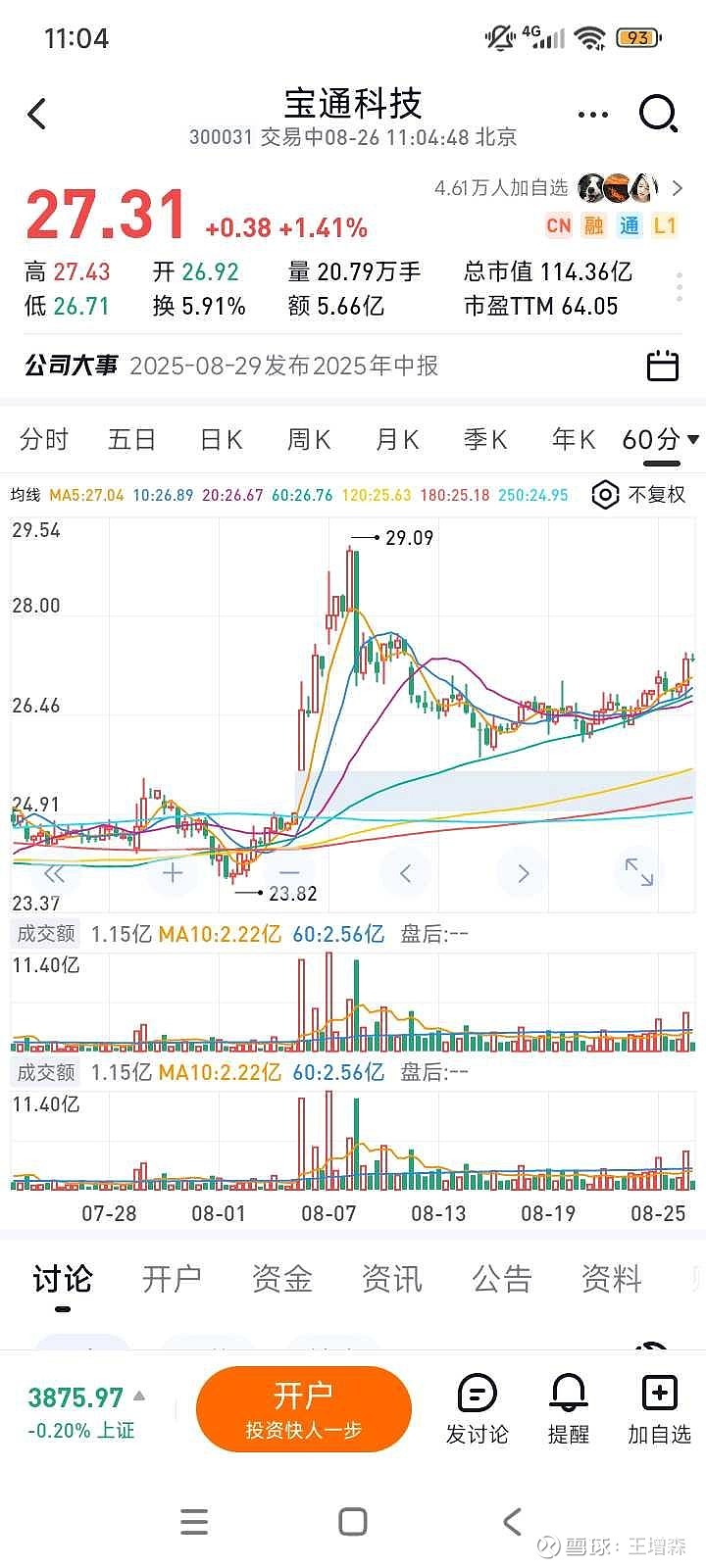This screenshot has width=706, height=1568.
Task: Expand chart to fullscreen
Action: click(x=638, y=871)
